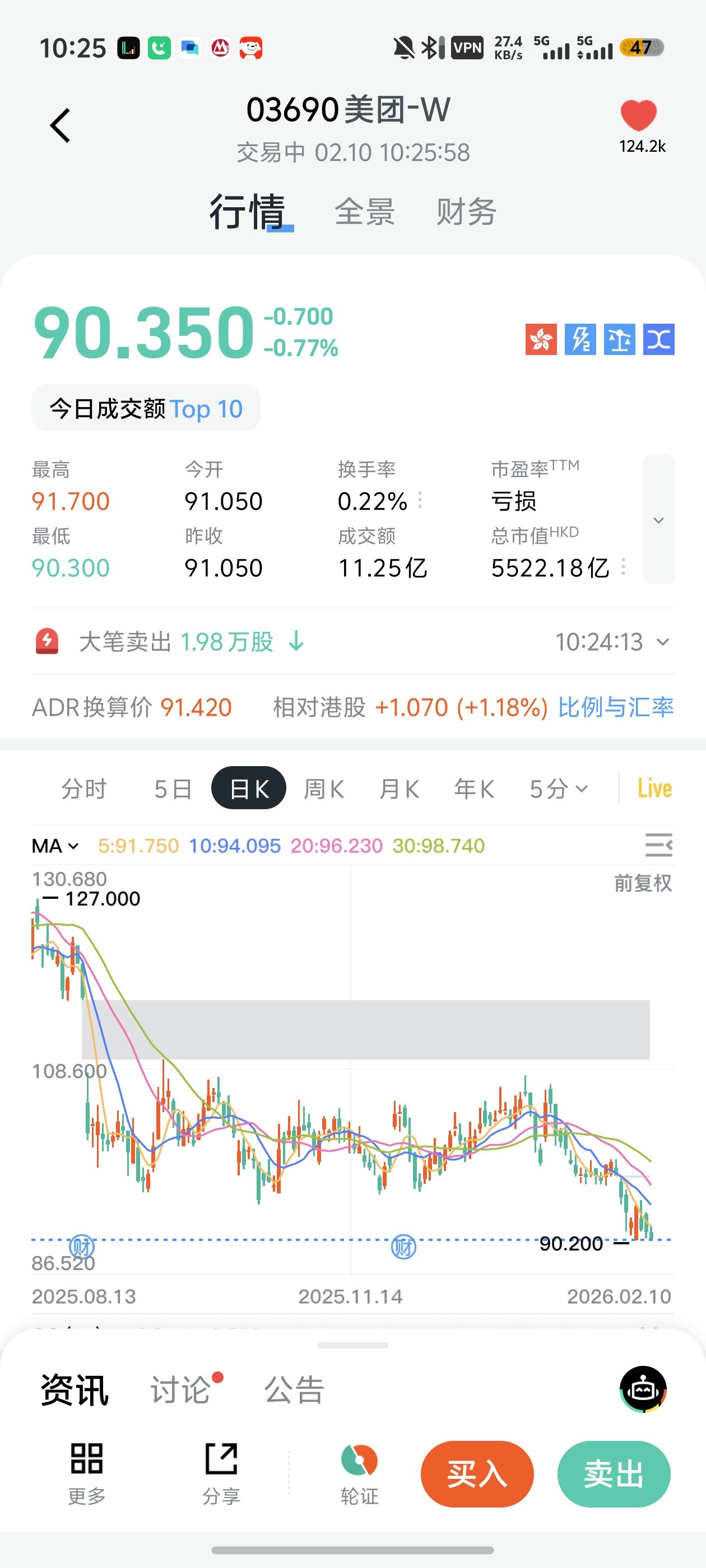
Task: Open the 今日成交额 Top 10 chip
Action: pyautogui.click(x=146, y=408)
